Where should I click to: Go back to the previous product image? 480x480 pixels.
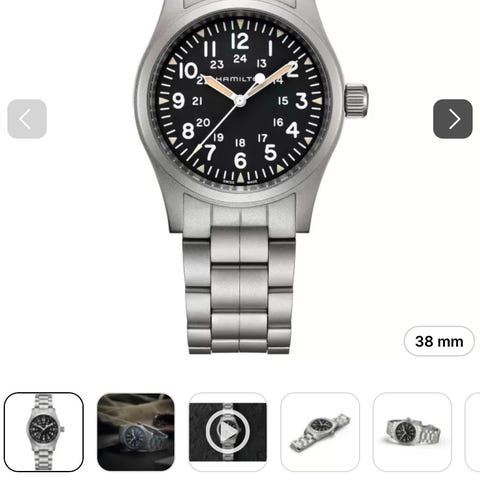point(27,119)
